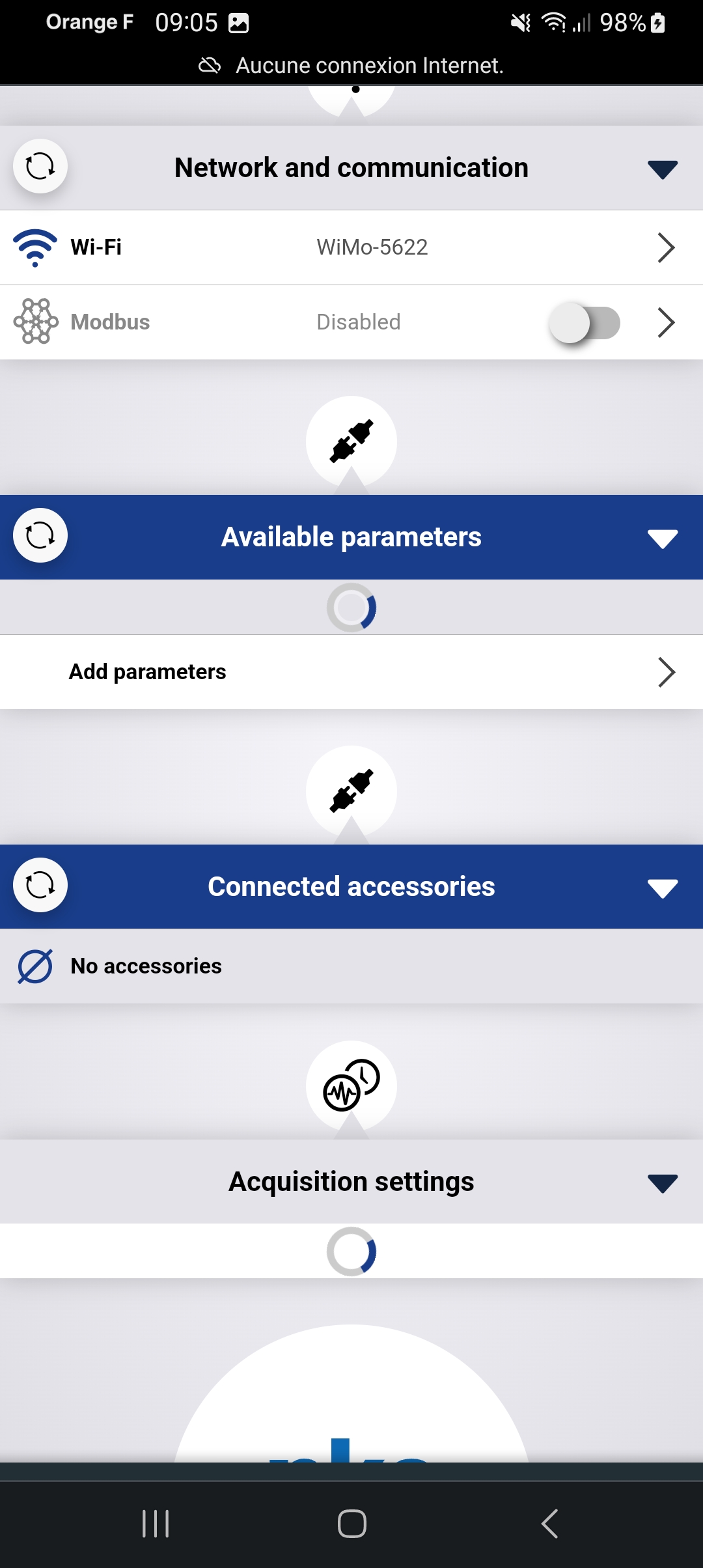Enable the Modbus toggle
The width and height of the screenshot is (703, 1568).
[584, 322]
